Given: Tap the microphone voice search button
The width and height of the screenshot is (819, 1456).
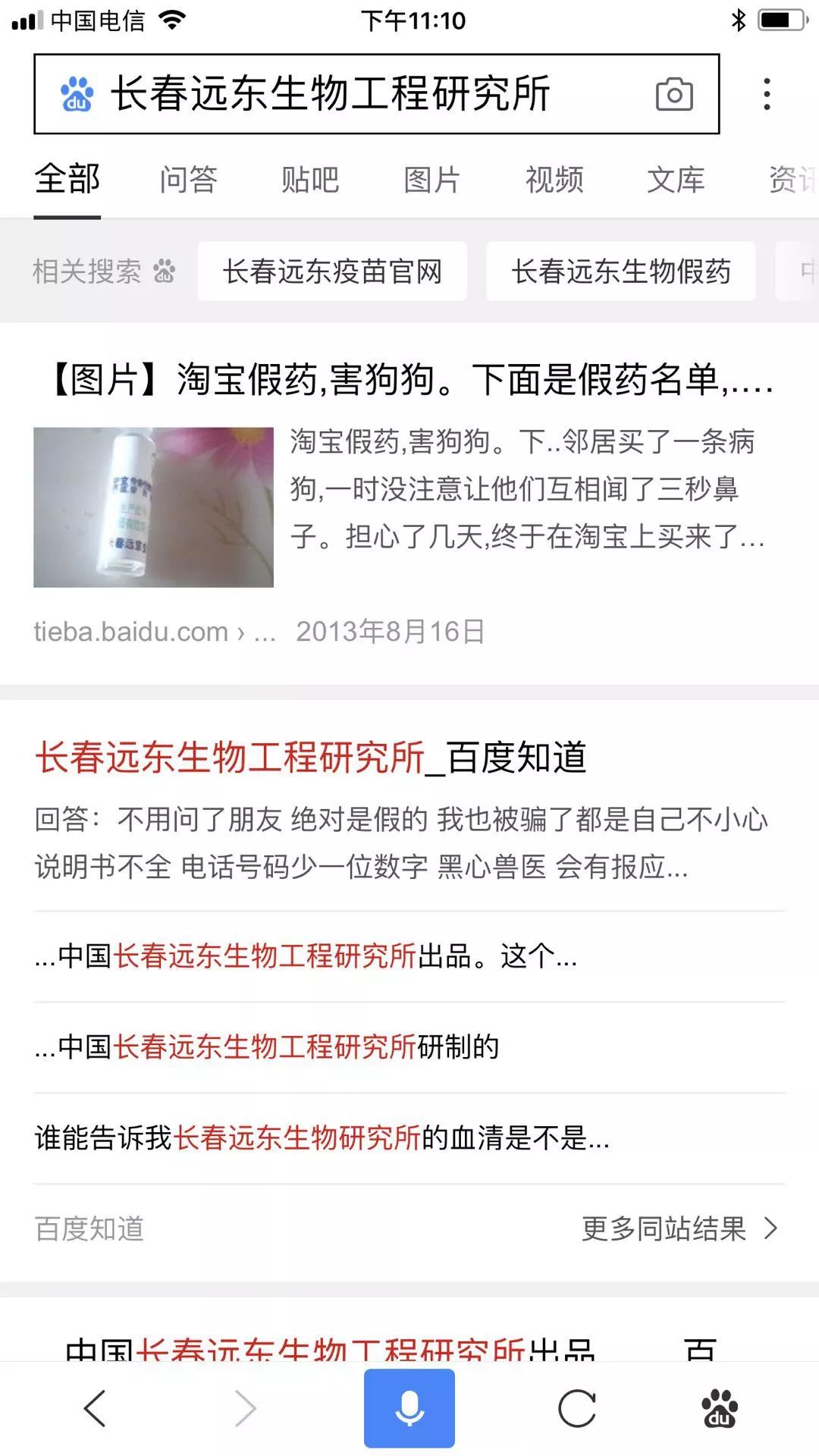Looking at the screenshot, I should (x=409, y=1407).
